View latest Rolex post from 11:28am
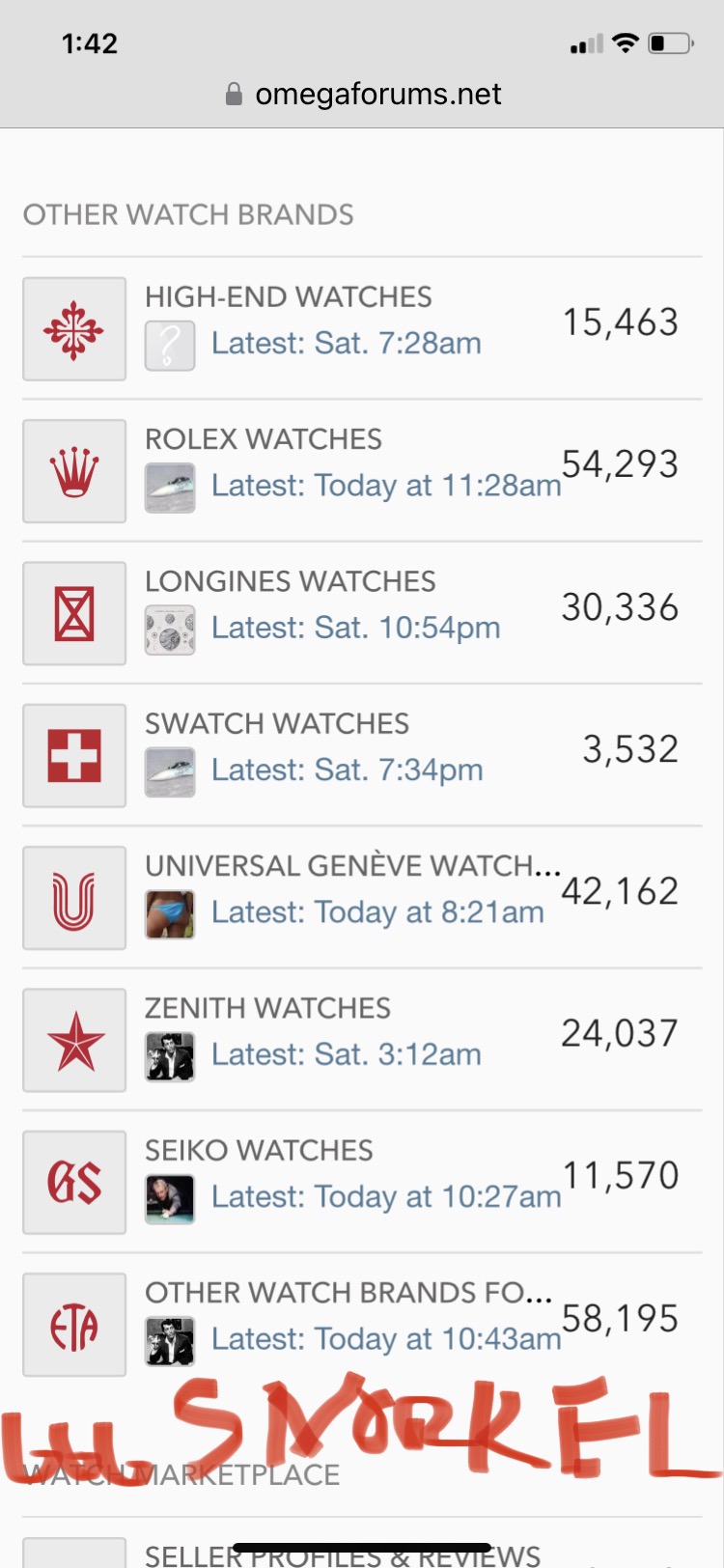 [x=385, y=486]
